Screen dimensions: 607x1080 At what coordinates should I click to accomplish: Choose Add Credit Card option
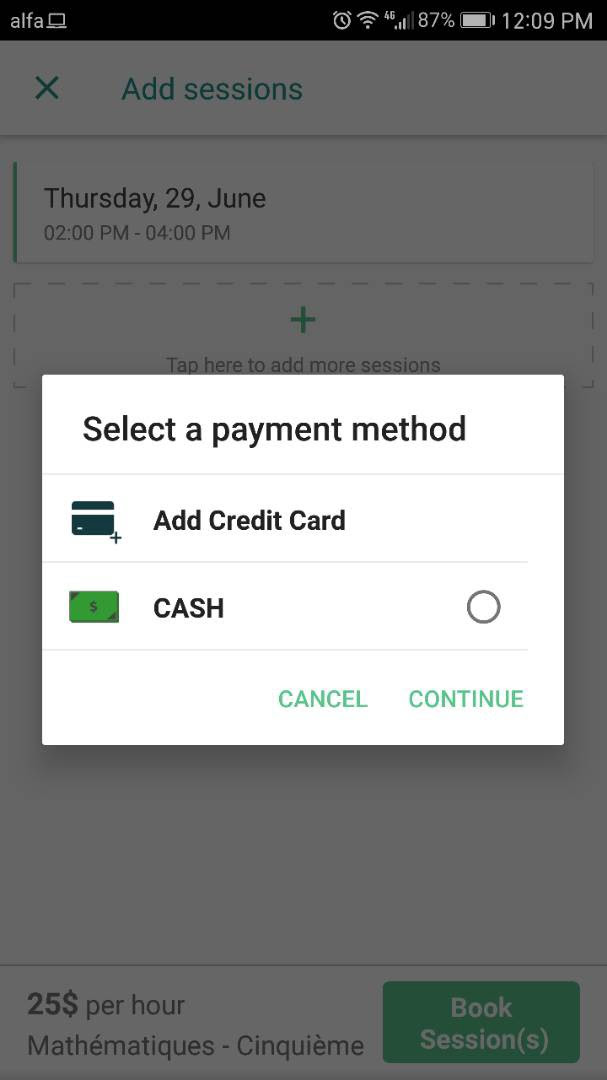pos(249,520)
